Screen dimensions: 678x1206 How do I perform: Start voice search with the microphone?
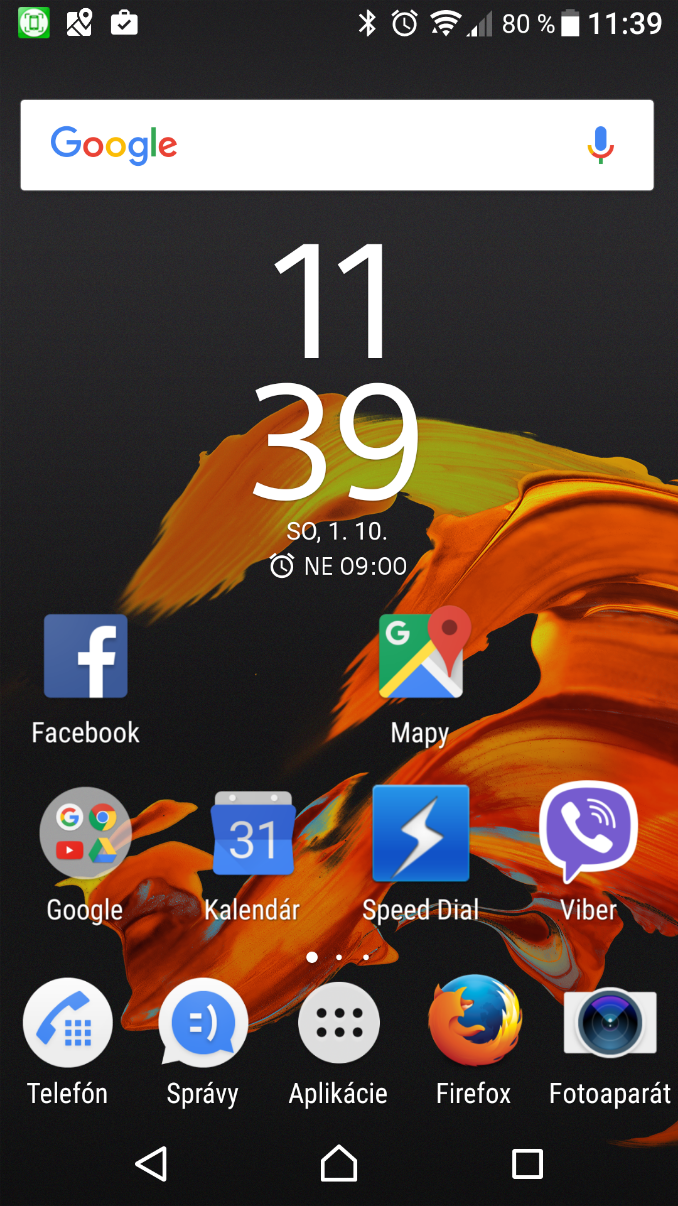600,146
